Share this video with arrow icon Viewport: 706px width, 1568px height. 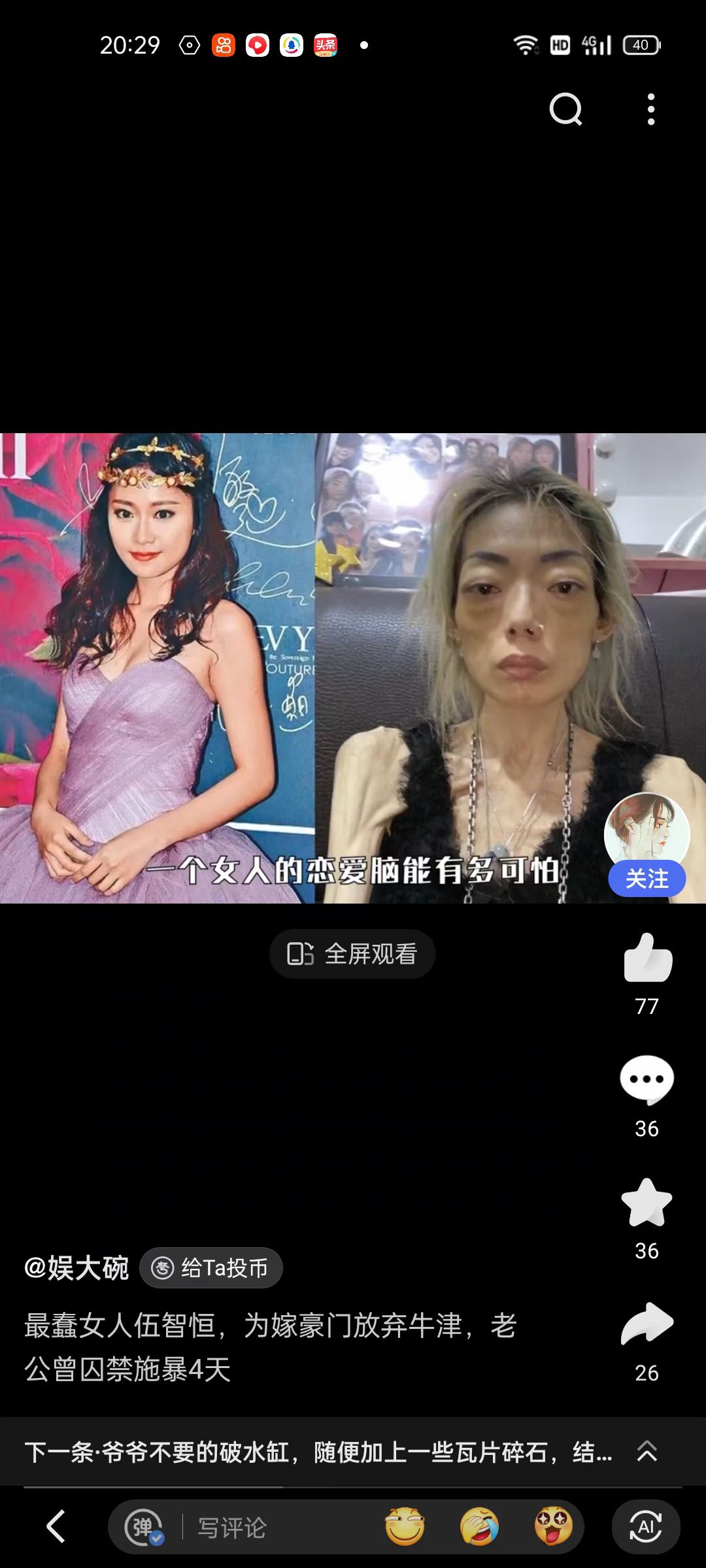click(x=647, y=1324)
